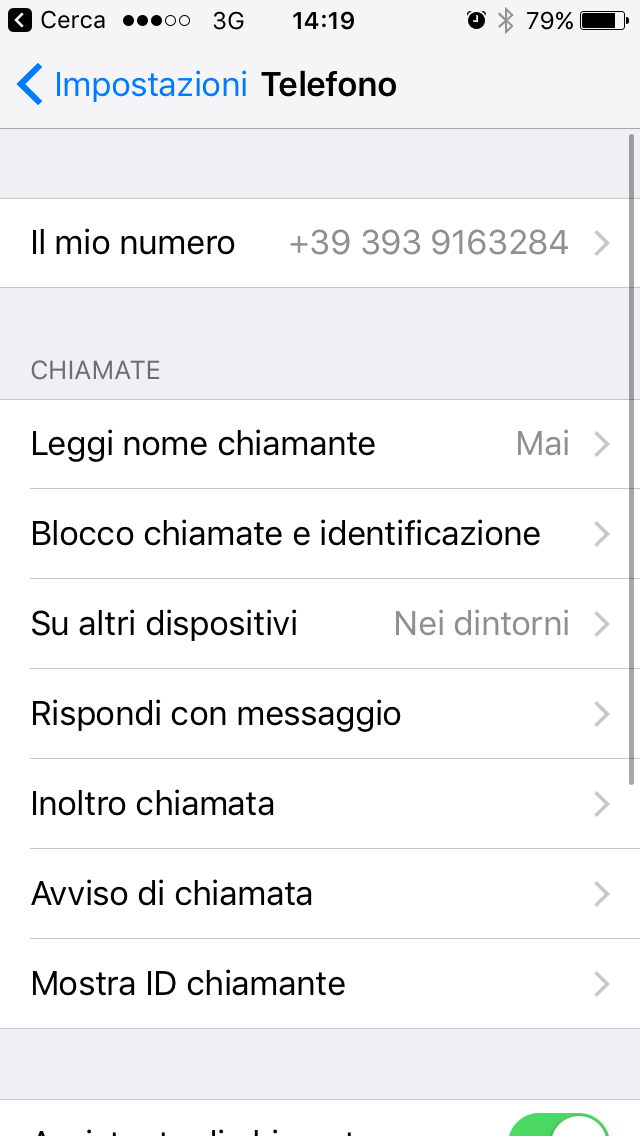Open Su altri dispositivi settings
The image size is (640, 1136).
320,624
